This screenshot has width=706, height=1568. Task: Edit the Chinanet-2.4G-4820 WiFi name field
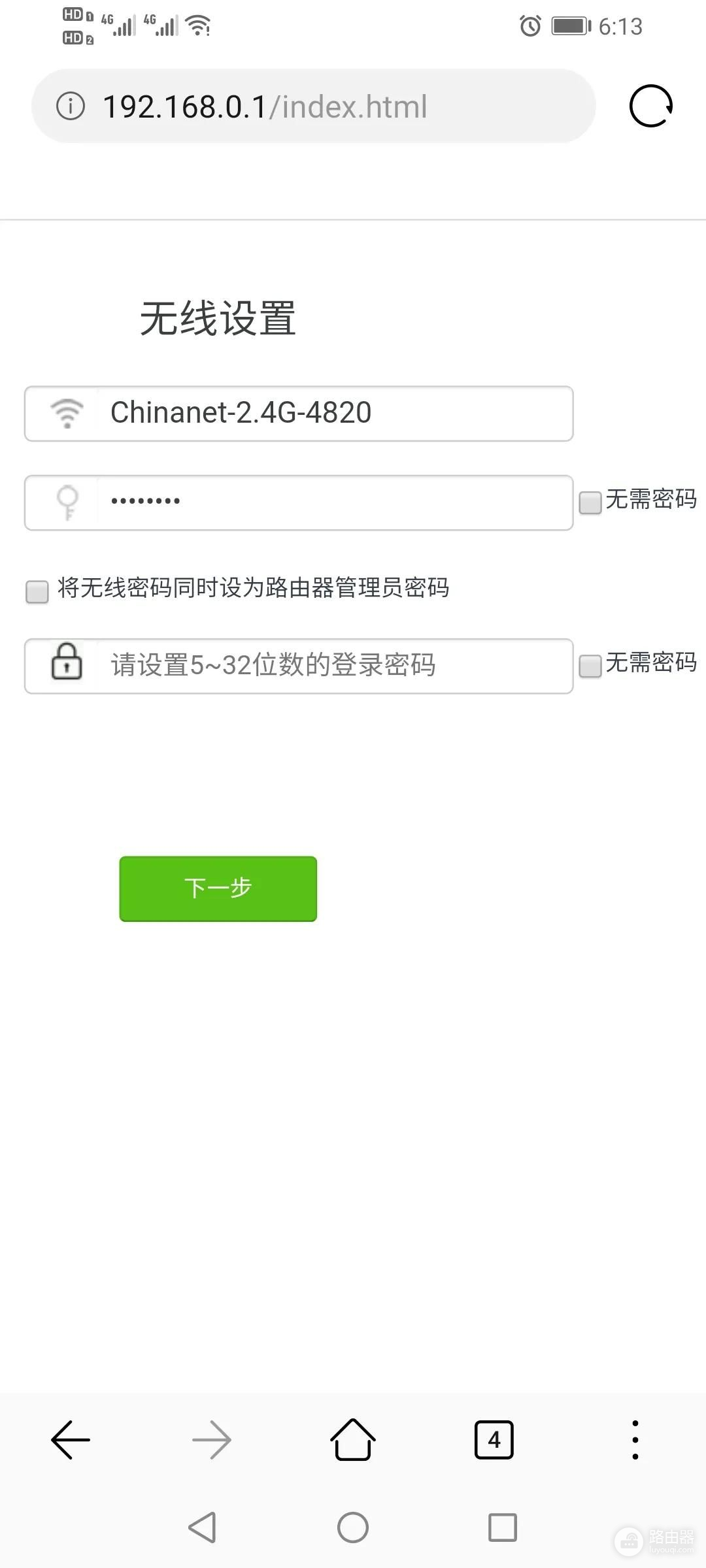tap(333, 413)
